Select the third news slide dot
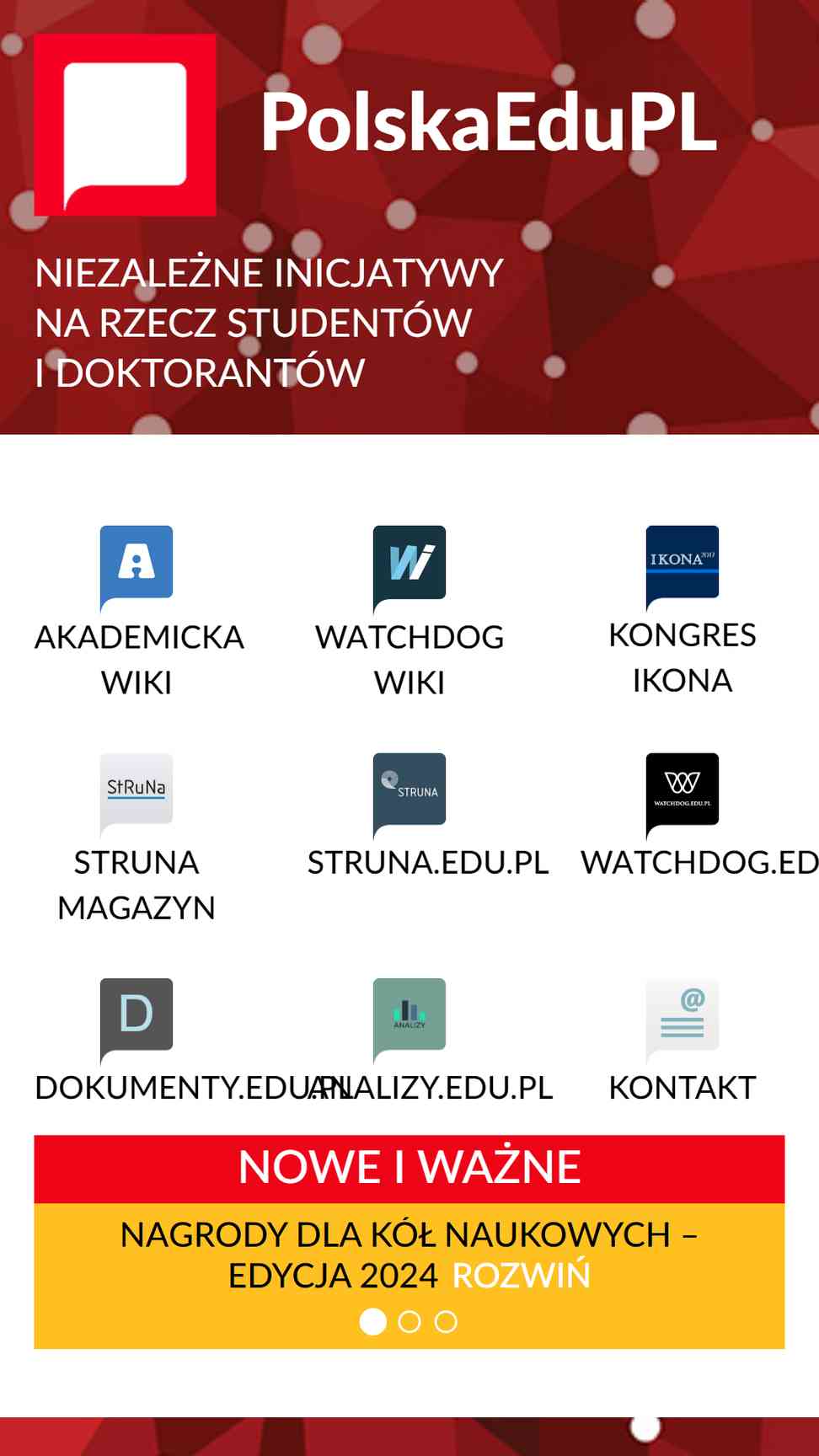This screenshot has height=1456, width=819. pyautogui.click(x=446, y=1322)
